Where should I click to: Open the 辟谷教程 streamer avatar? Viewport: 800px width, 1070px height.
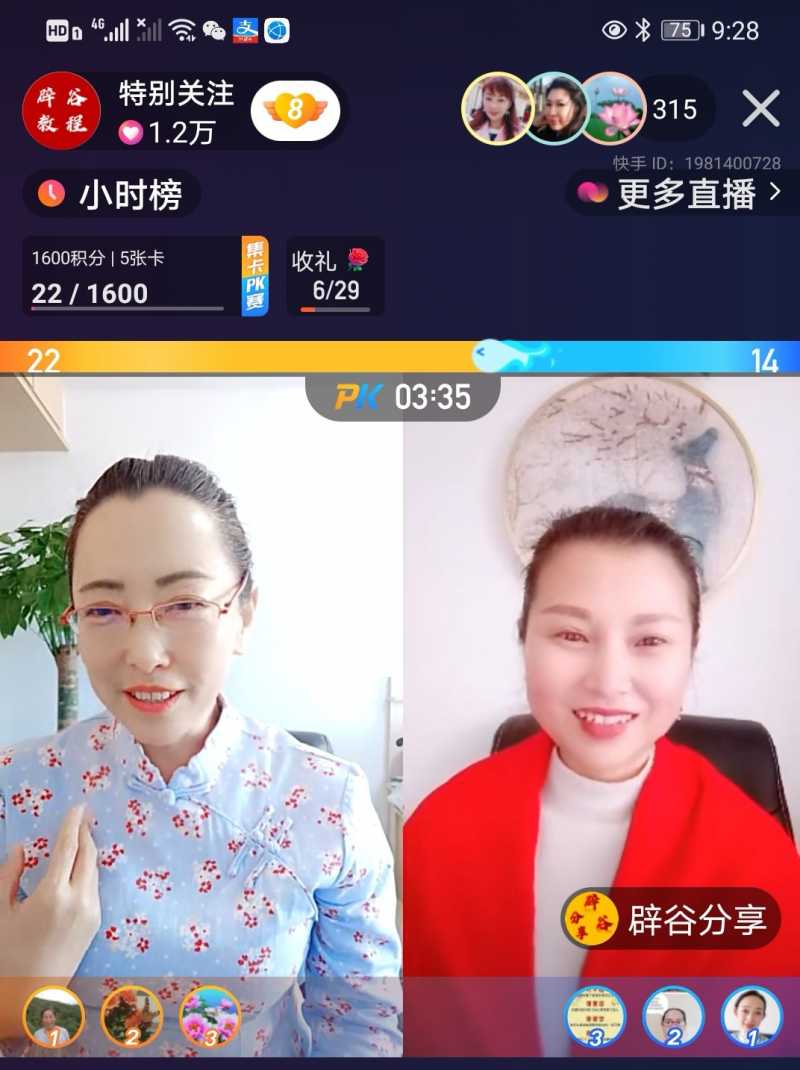[61, 110]
